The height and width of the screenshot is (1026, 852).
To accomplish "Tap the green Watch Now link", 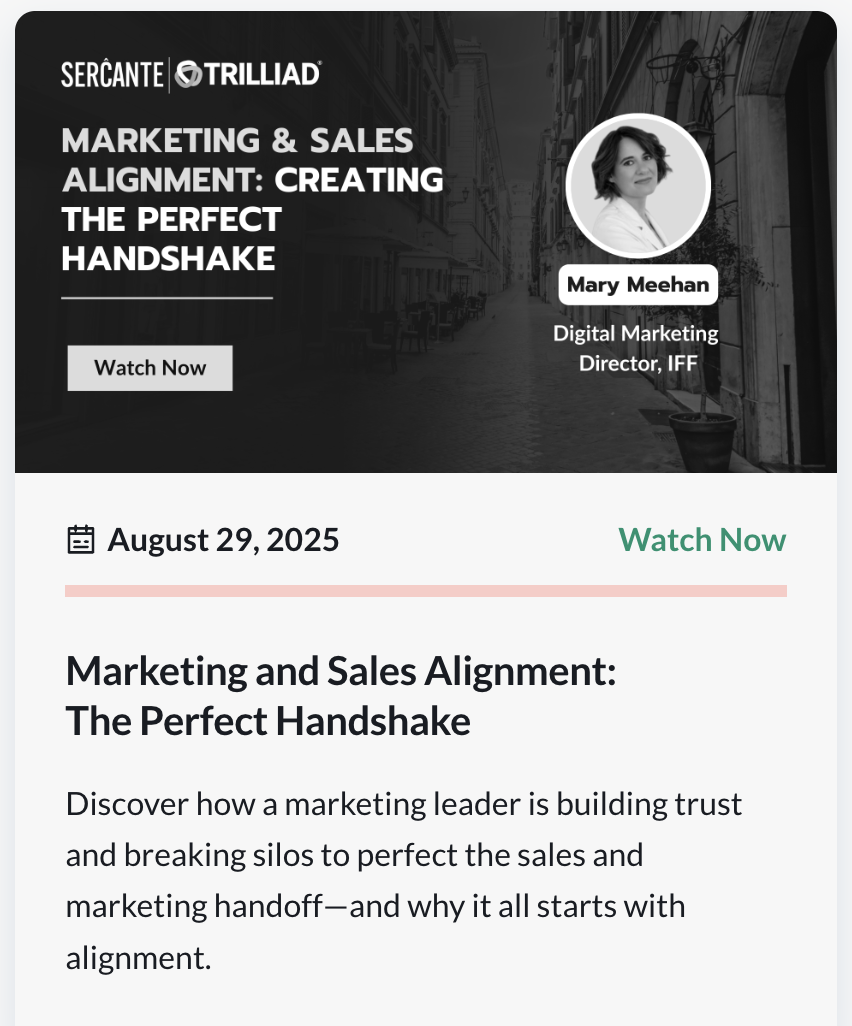I will [702, 540].
